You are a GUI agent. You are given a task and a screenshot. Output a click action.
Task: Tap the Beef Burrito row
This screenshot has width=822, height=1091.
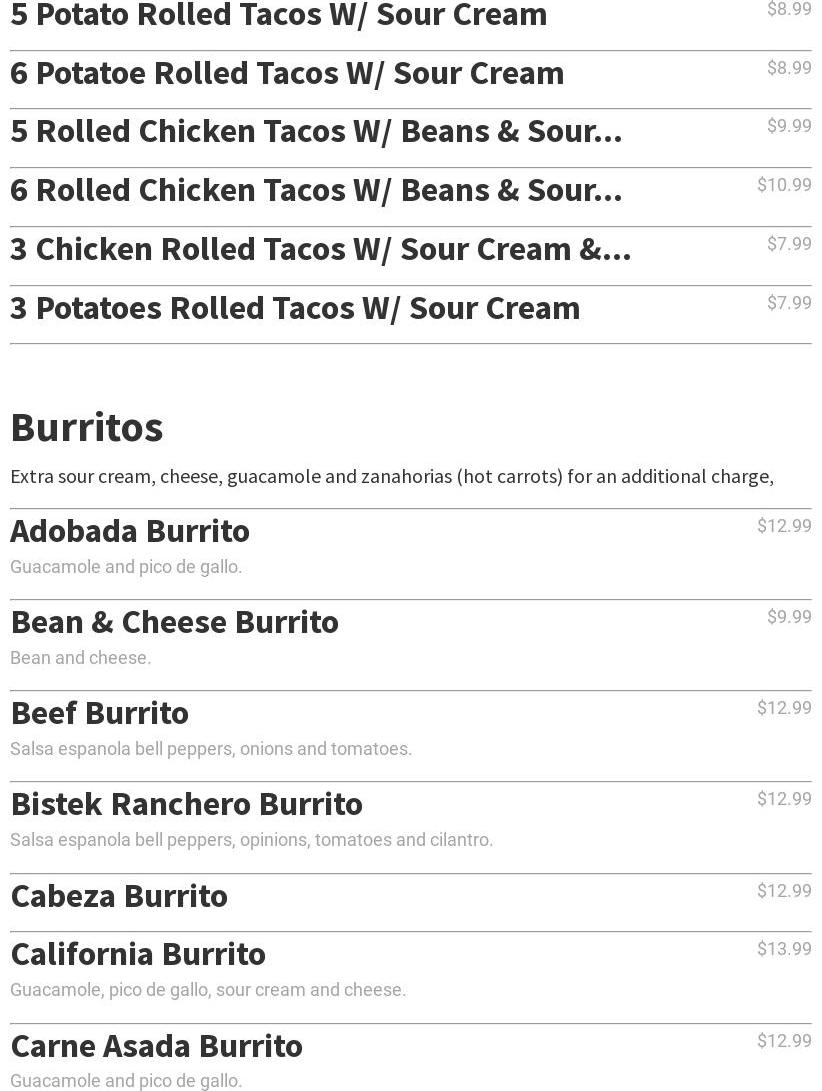pos(100,714)
